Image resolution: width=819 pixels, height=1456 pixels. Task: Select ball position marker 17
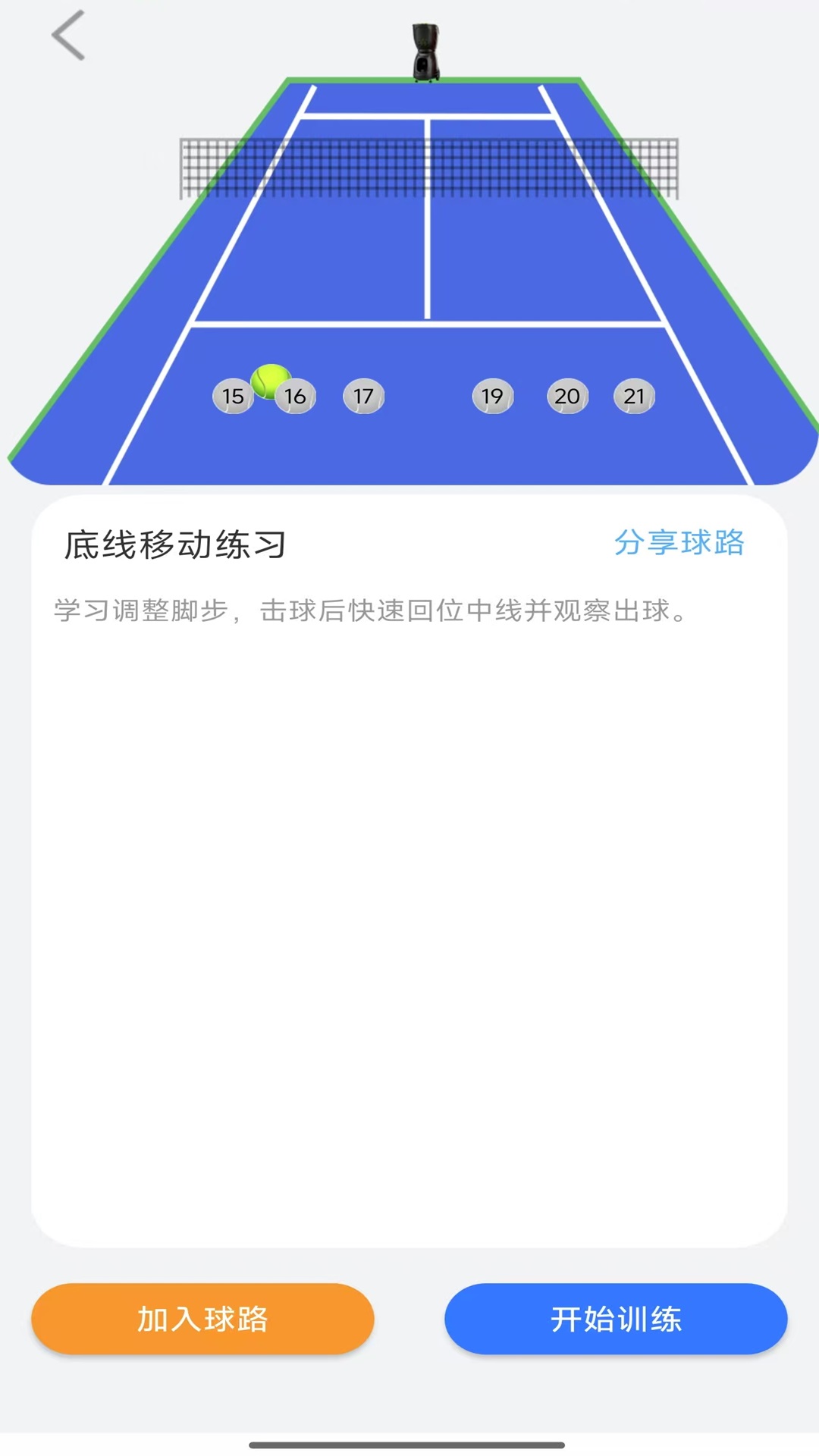click(x=362, y=395)
